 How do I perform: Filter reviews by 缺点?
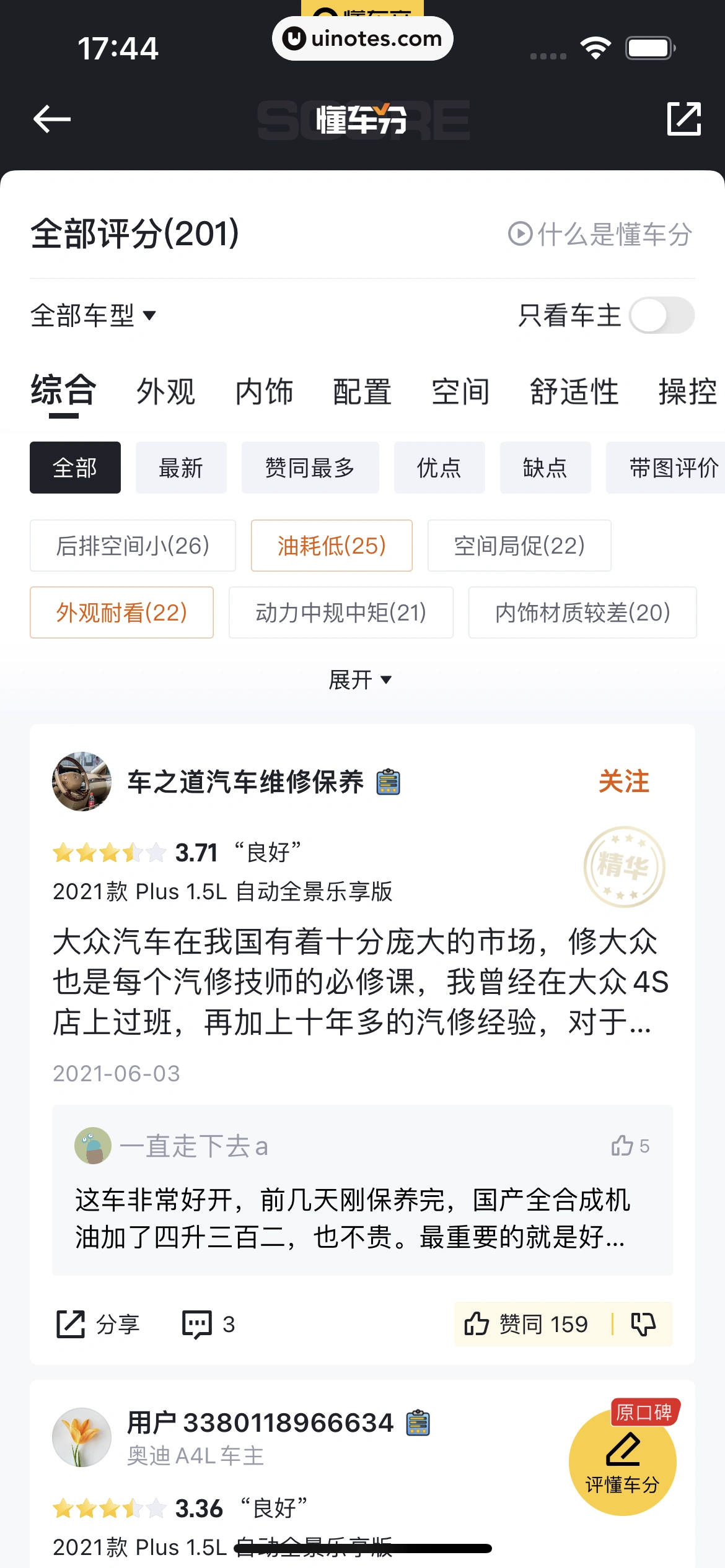point(545,468)
